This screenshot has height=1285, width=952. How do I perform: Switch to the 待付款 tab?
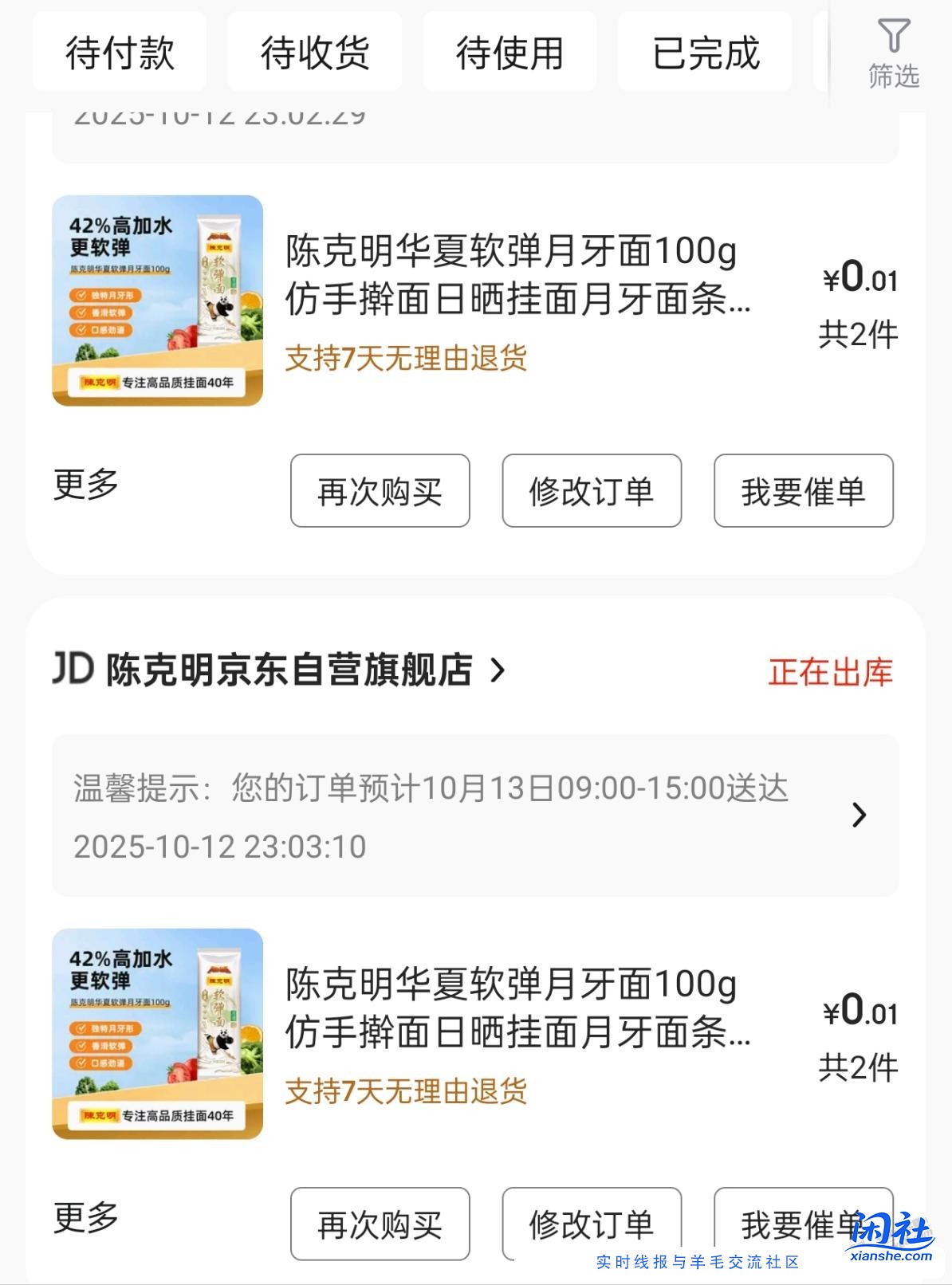click(x=118, y=51)
